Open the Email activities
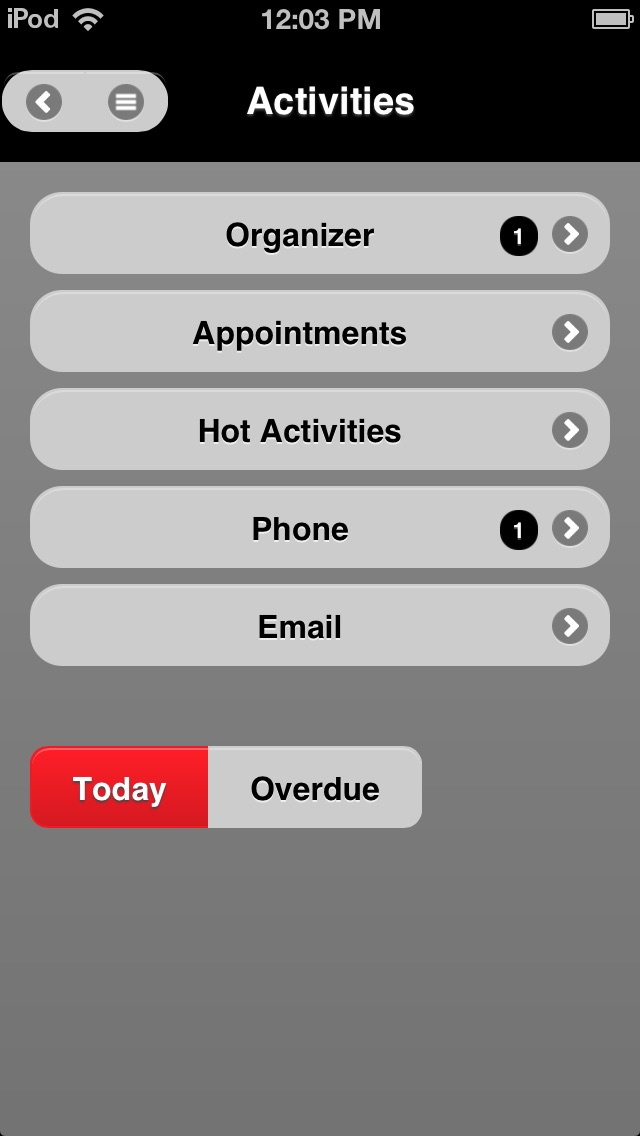Viewport: 640px width, 1136px height. pyautogui.click(x=320, y=625)
